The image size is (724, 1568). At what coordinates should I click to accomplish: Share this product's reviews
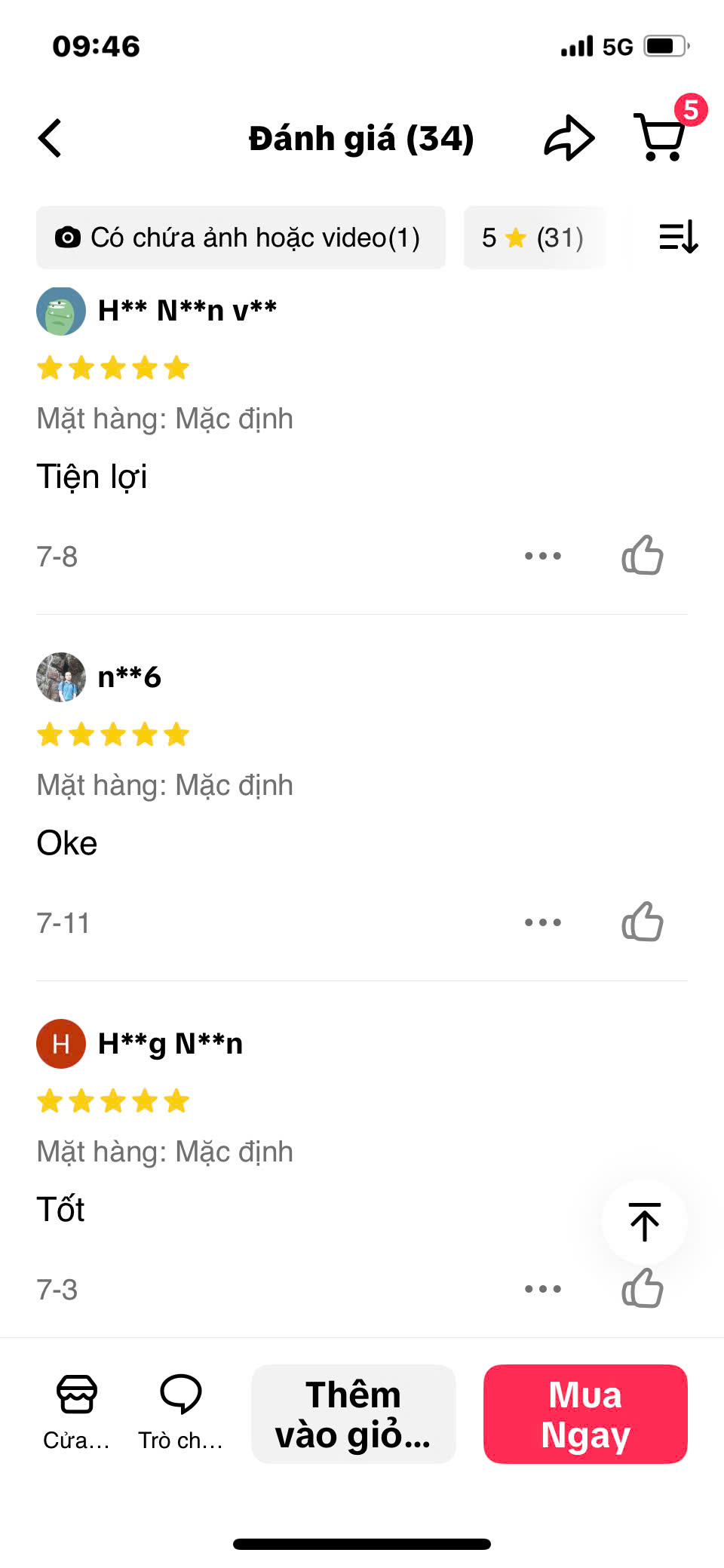(x=569, y=139)
